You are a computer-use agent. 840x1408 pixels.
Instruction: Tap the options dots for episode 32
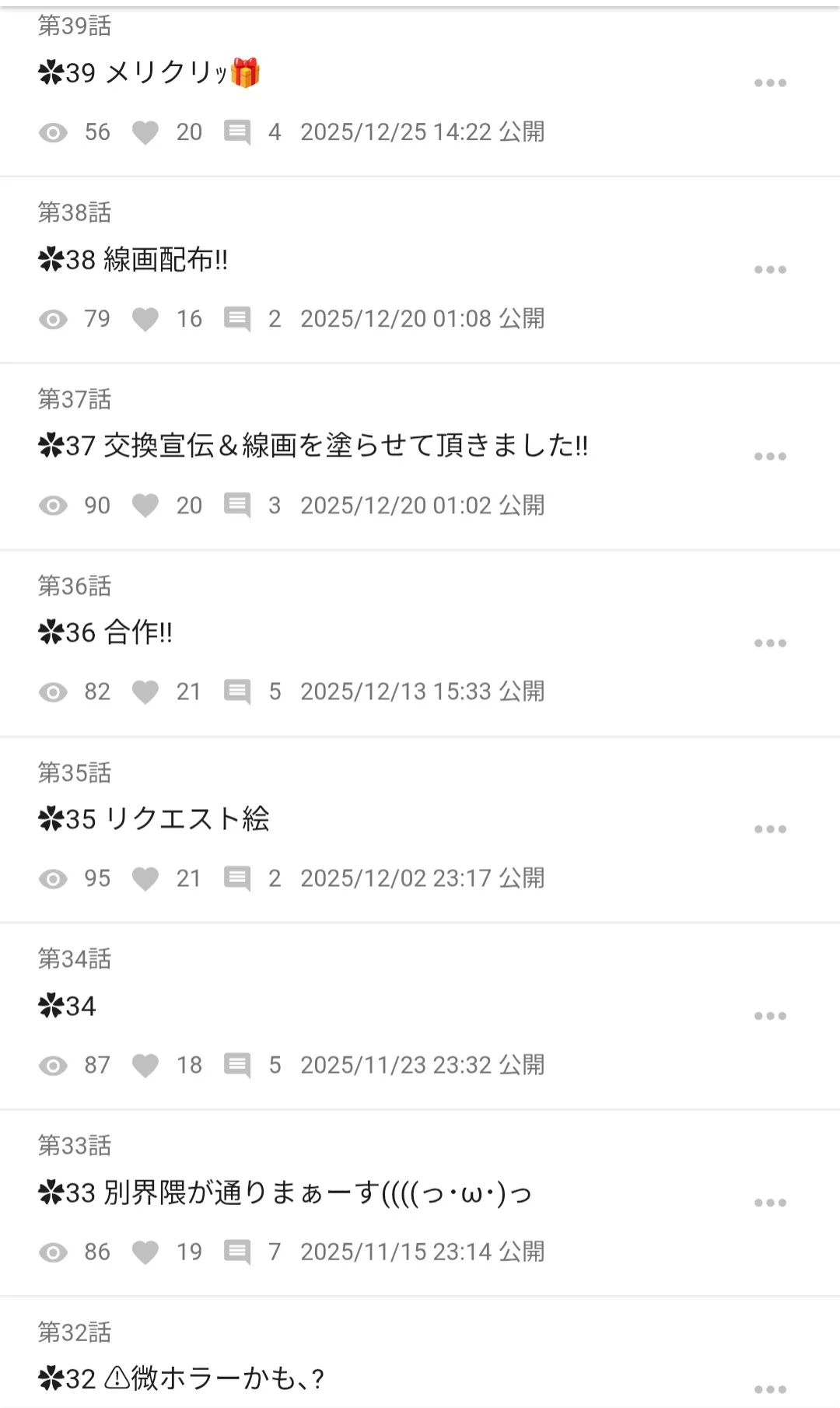(x=770, y=1389)
